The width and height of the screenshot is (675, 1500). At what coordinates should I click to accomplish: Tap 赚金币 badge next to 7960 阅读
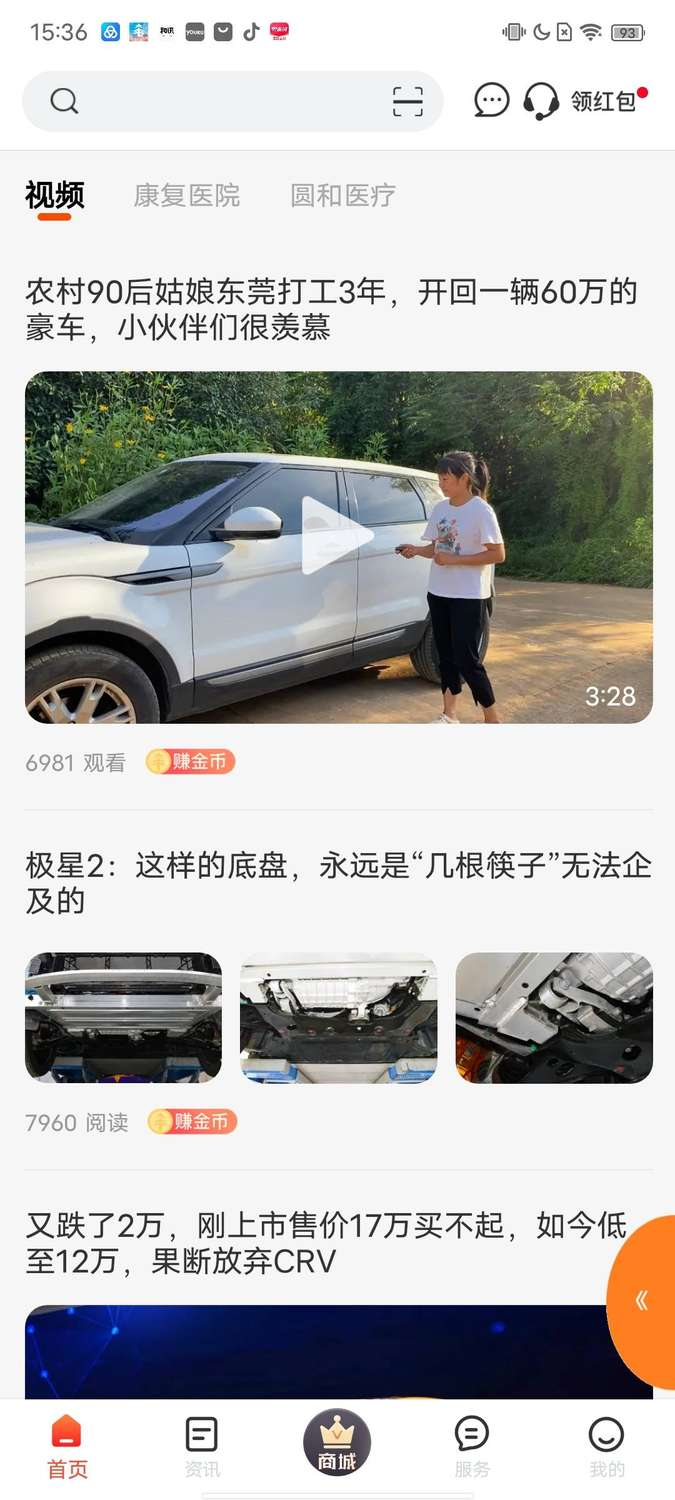192,1122
